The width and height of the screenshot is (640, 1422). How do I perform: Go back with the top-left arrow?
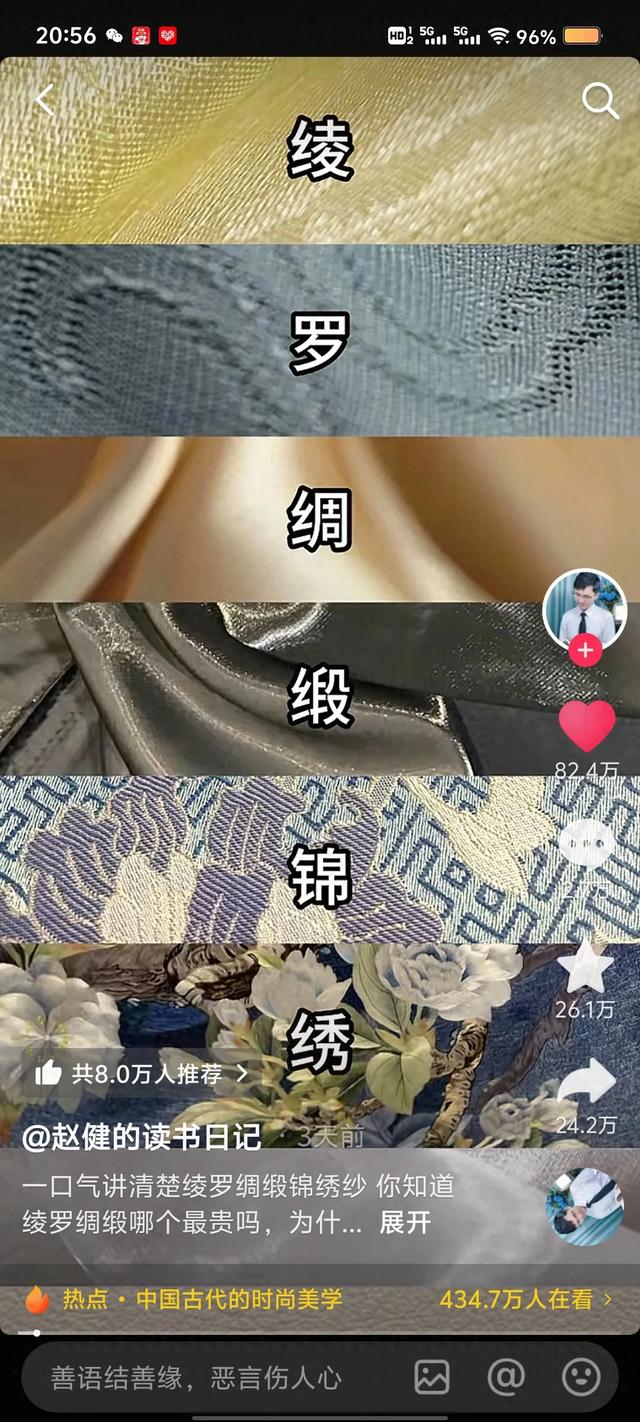pos(44,100)
